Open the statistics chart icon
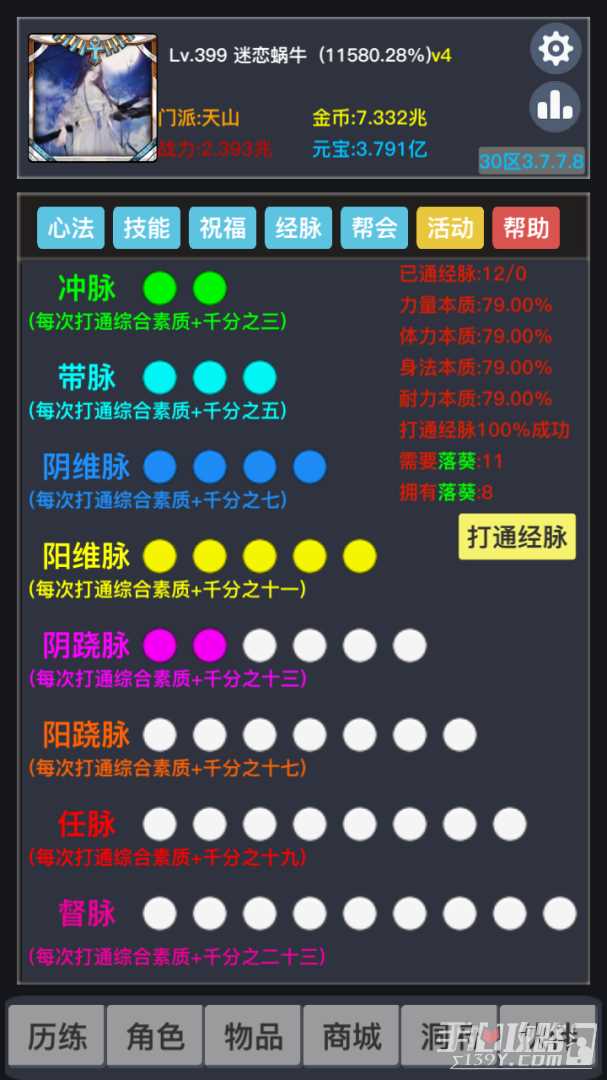607x1080 pixels. pyautogui.click(x=555, y=107)
